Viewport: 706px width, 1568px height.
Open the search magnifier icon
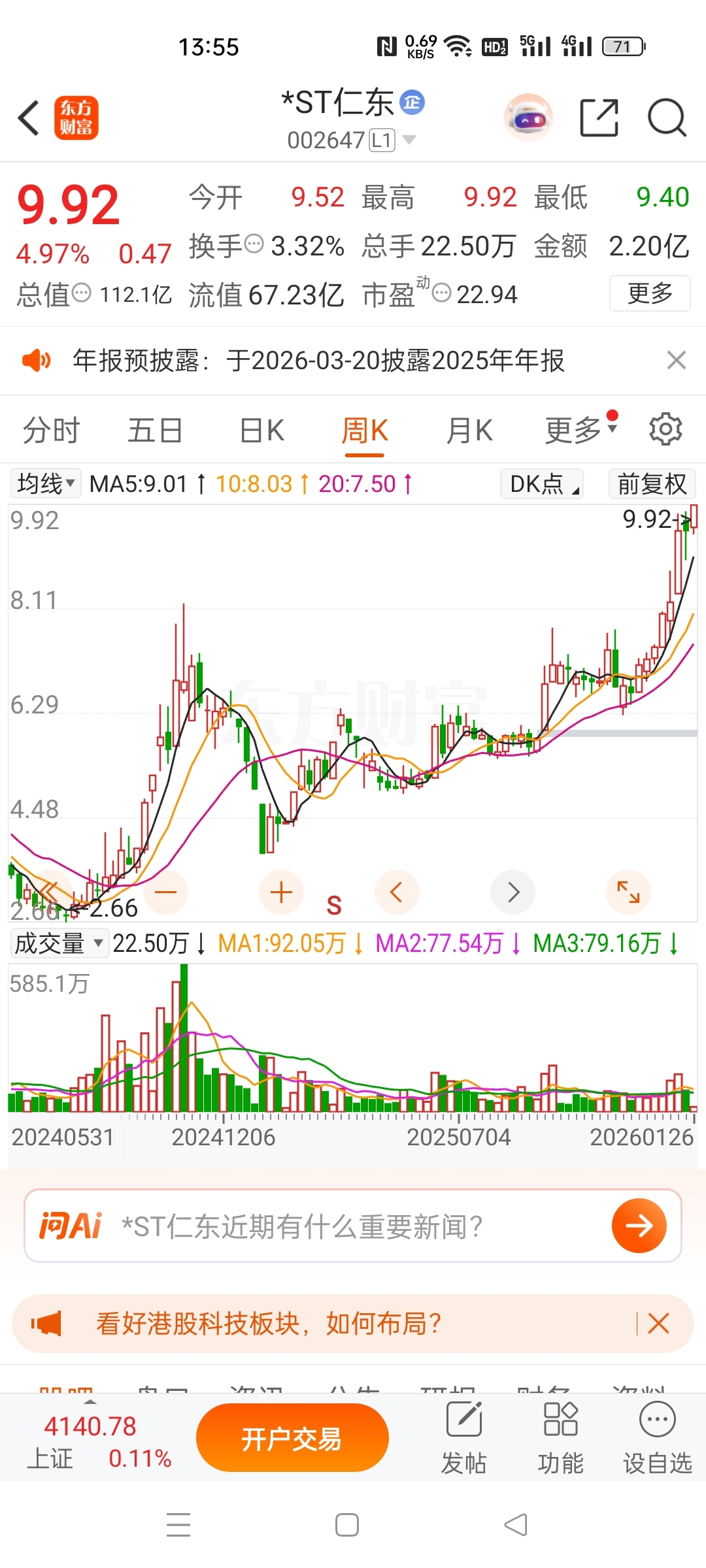click(666, 118)
